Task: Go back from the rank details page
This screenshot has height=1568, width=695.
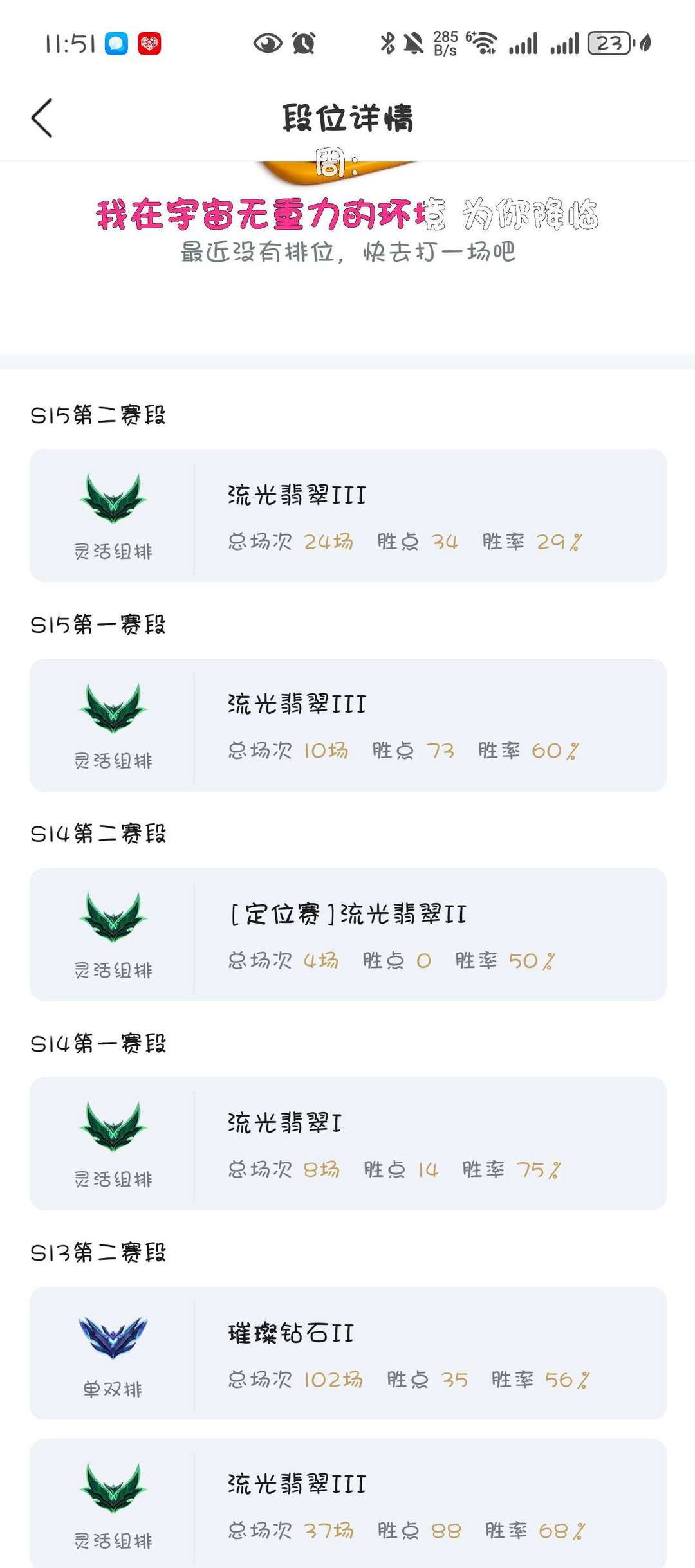Action: pyautogui.click(x=42, y=118)
